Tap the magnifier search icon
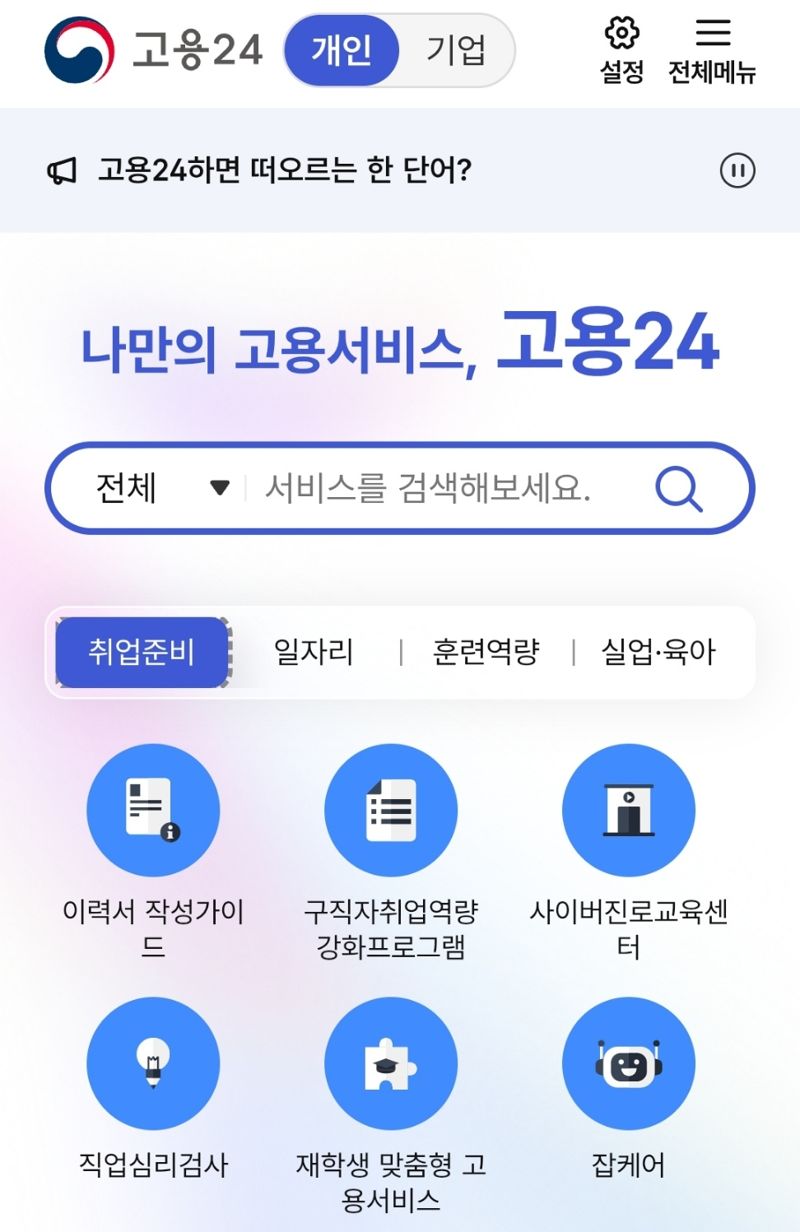This screenshot has width=800, height=1232. tap(679, 488)
